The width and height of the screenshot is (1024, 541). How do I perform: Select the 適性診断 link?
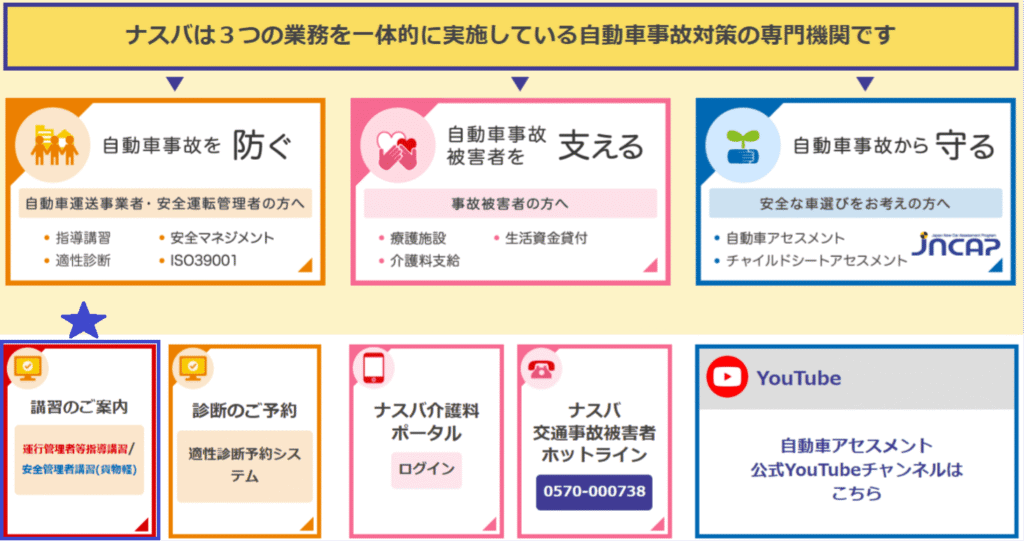coord(83,261)
